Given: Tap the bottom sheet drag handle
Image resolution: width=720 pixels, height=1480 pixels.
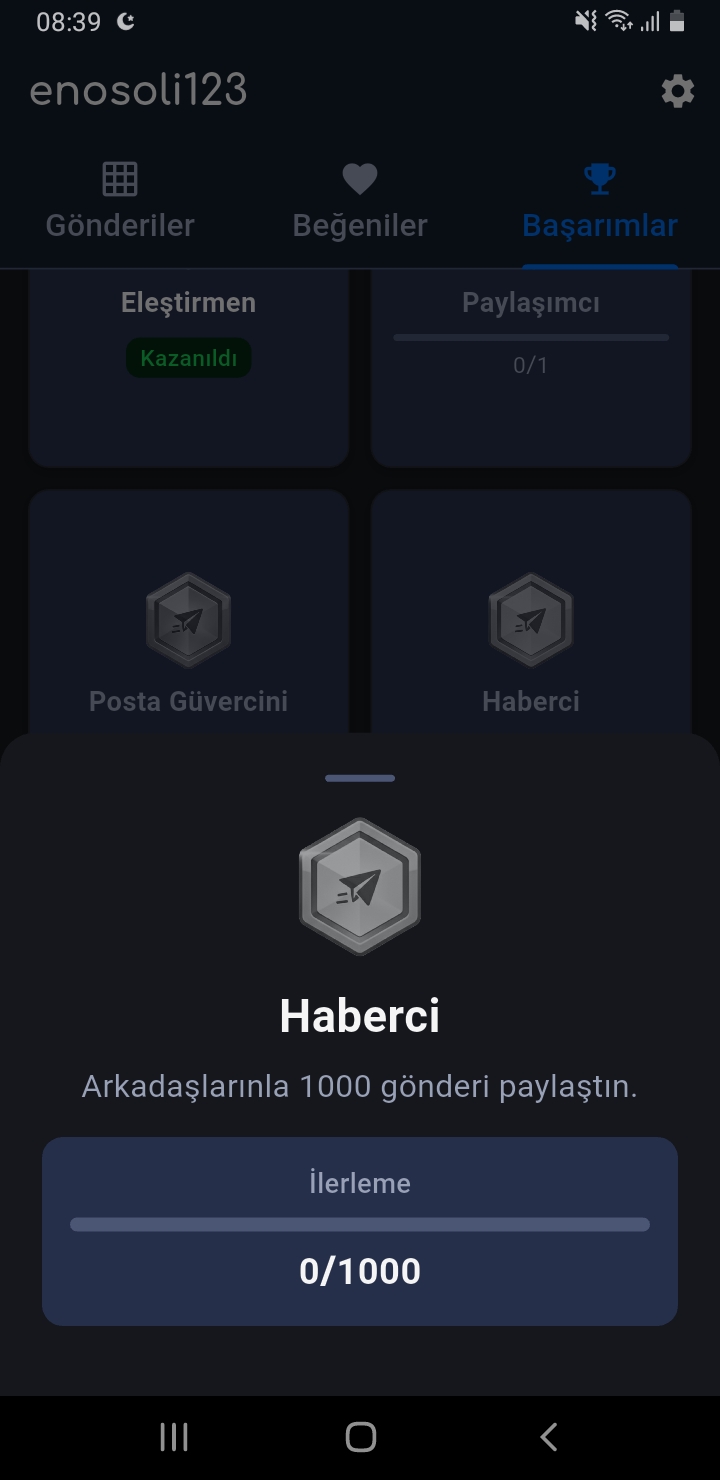Looking at the screenshot, I should pos(360,778).
